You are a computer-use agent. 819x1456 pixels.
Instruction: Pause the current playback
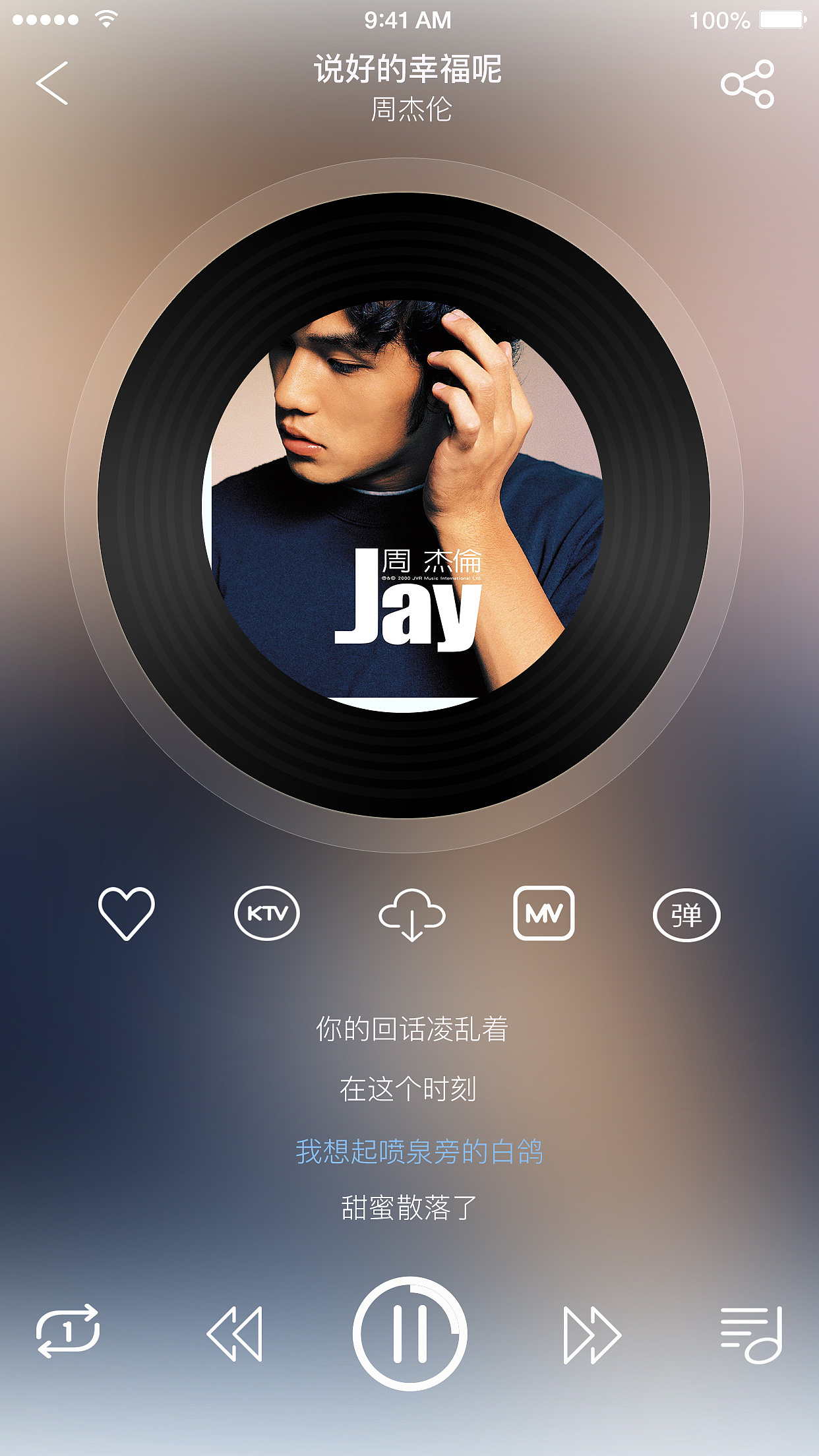[410, 1333]
